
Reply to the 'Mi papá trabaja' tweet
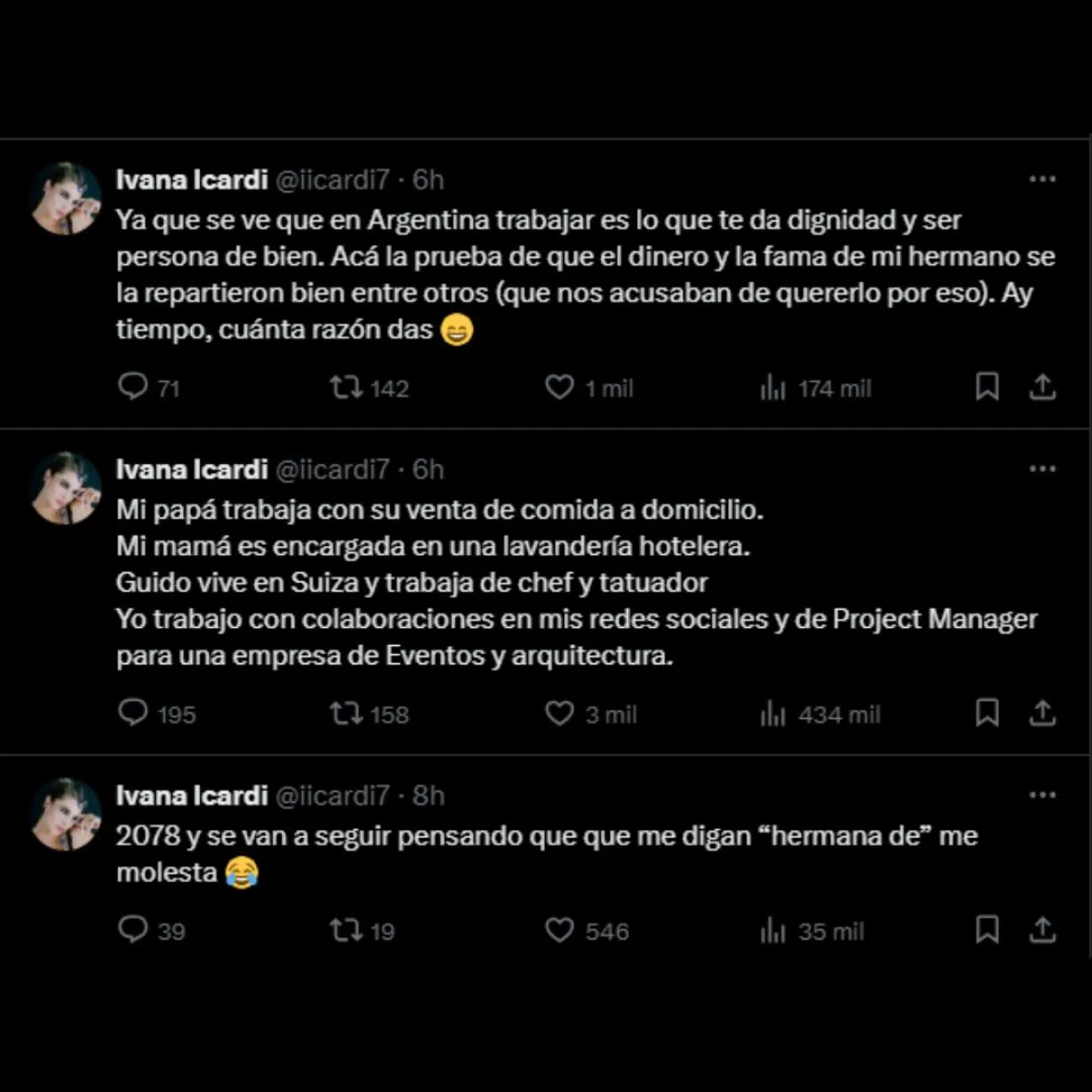pyautogui.click(x=133, y=713)
